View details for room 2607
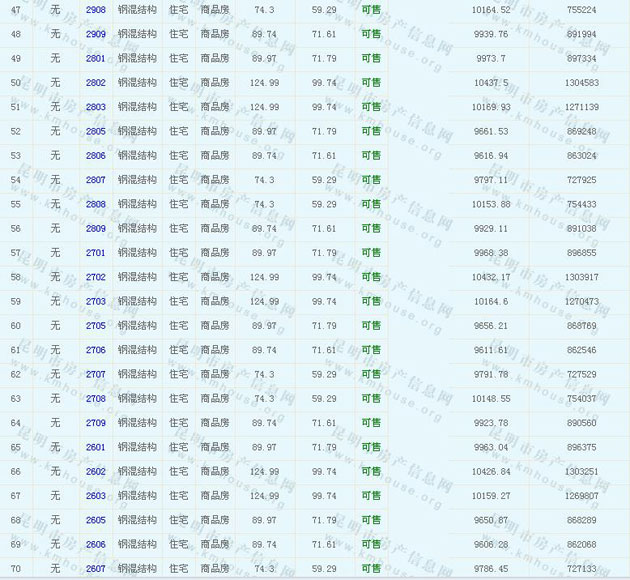This screenshot has width=630, height=580. (x=96, y=569)
